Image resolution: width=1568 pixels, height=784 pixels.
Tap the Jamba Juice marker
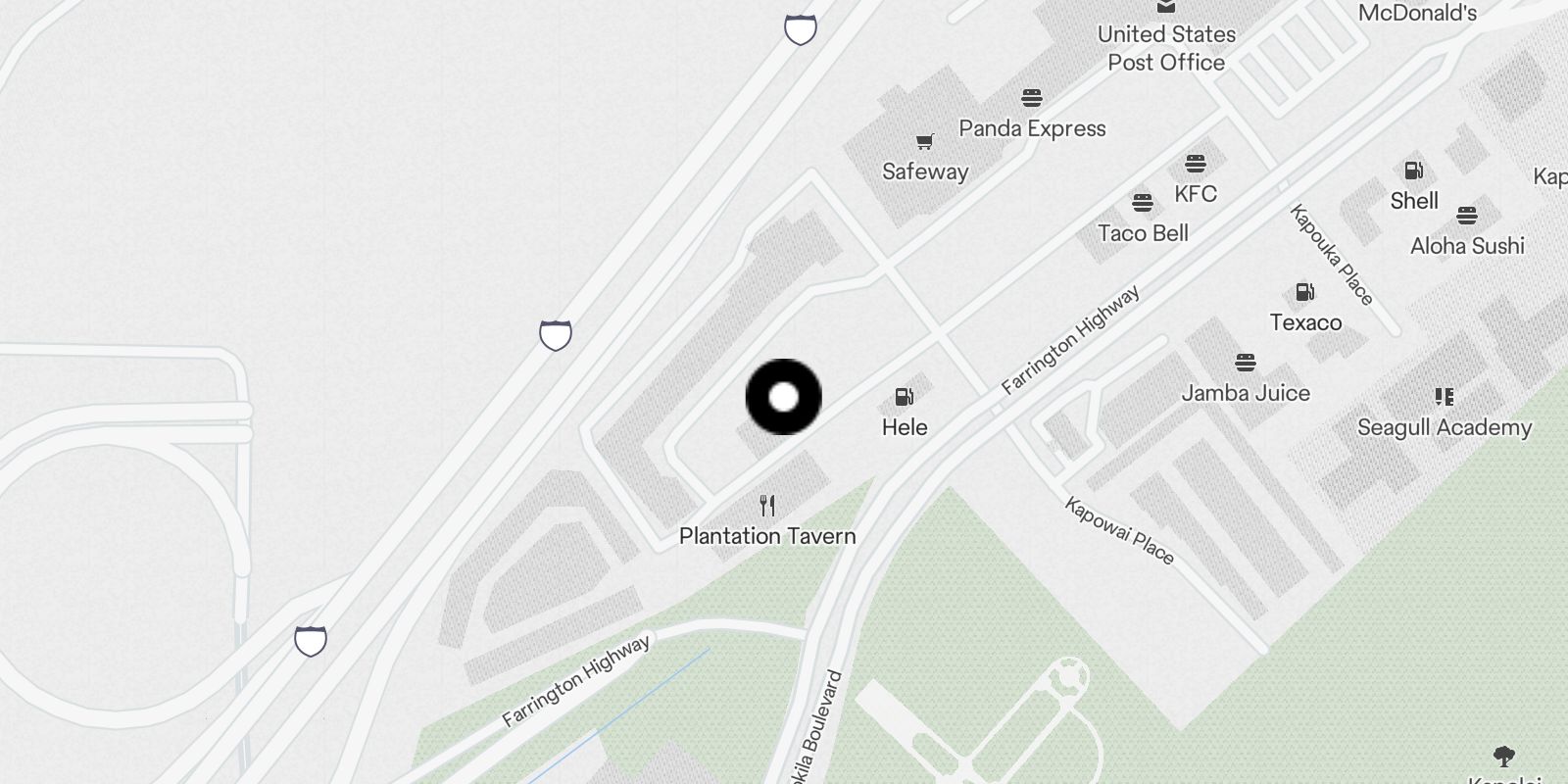(x=1245, y=364)
